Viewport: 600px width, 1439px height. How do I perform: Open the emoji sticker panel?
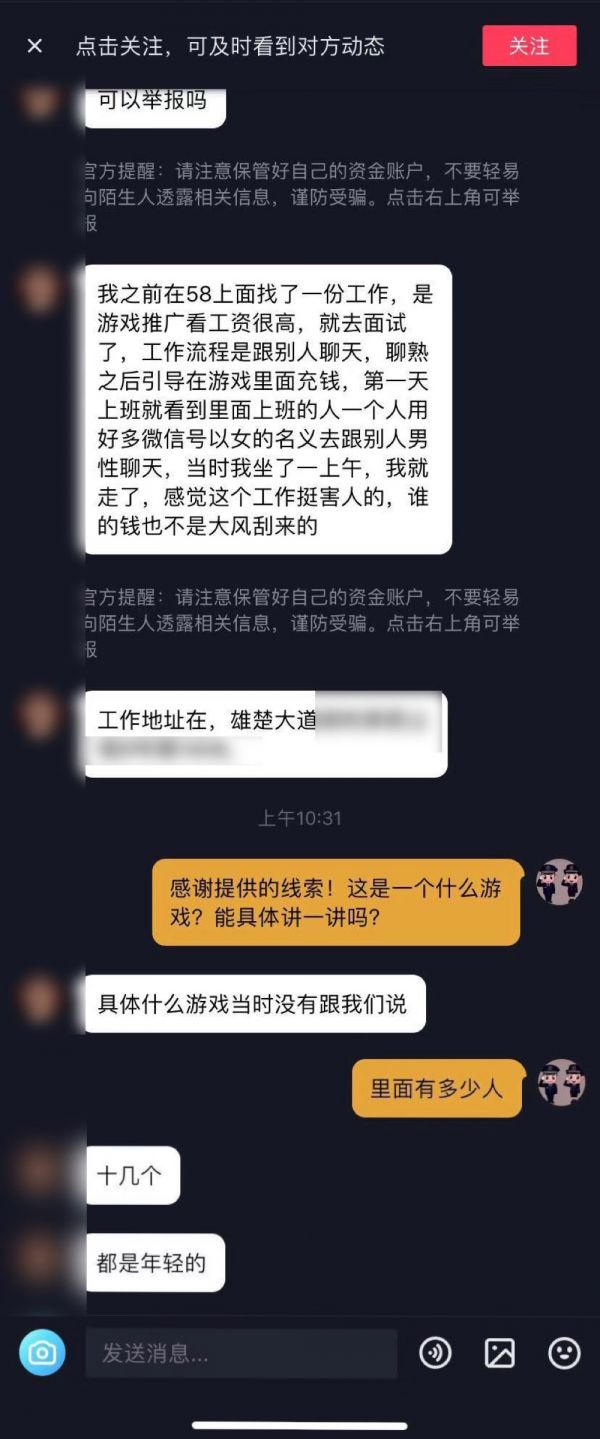pos(565,1353)
